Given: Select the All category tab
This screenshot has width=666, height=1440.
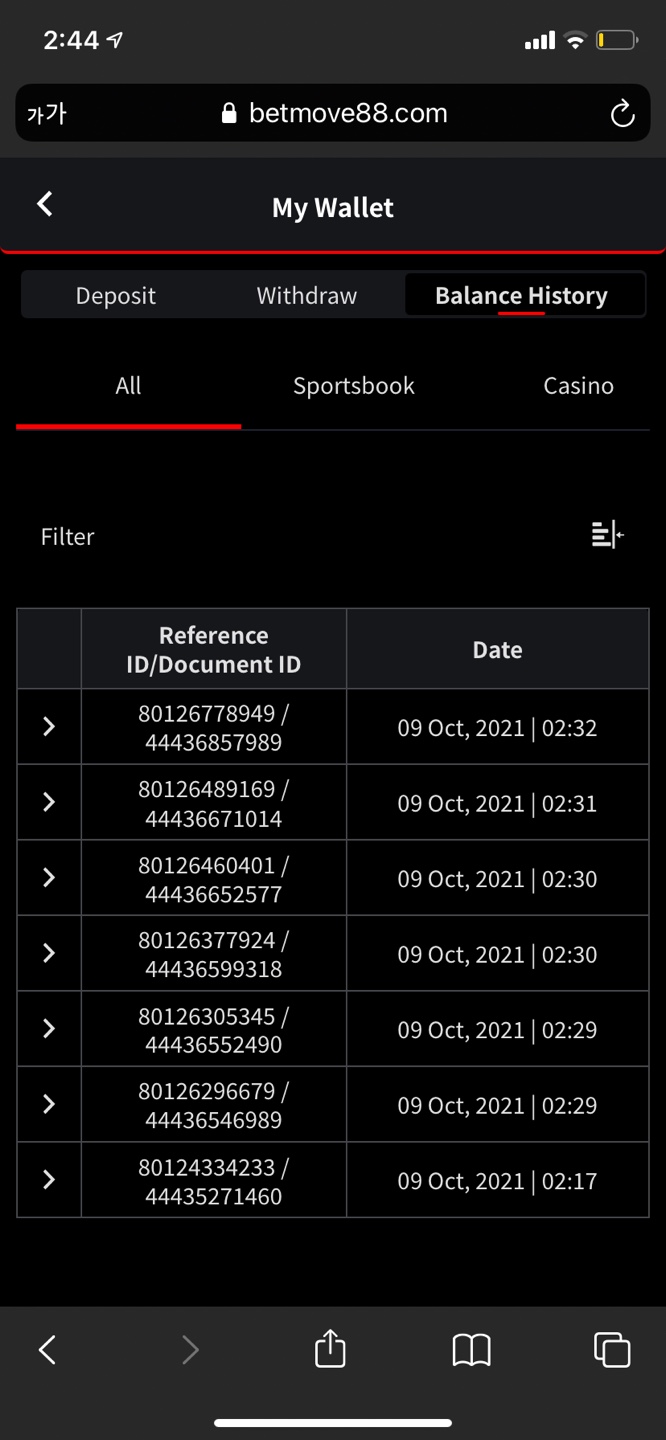Looking at the screenshot, I should pos(128,386).
